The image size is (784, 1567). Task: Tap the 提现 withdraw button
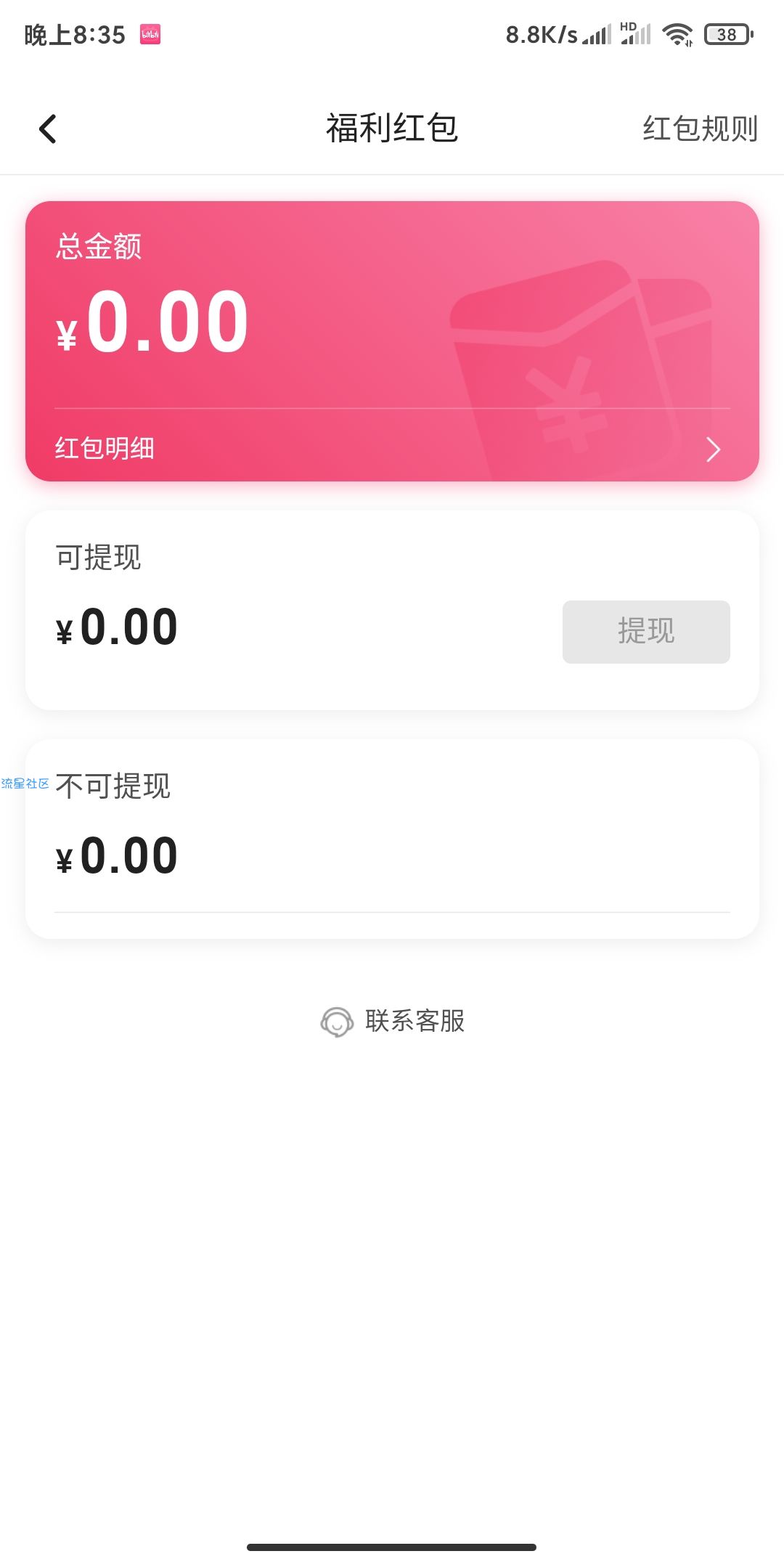point(646,631)
